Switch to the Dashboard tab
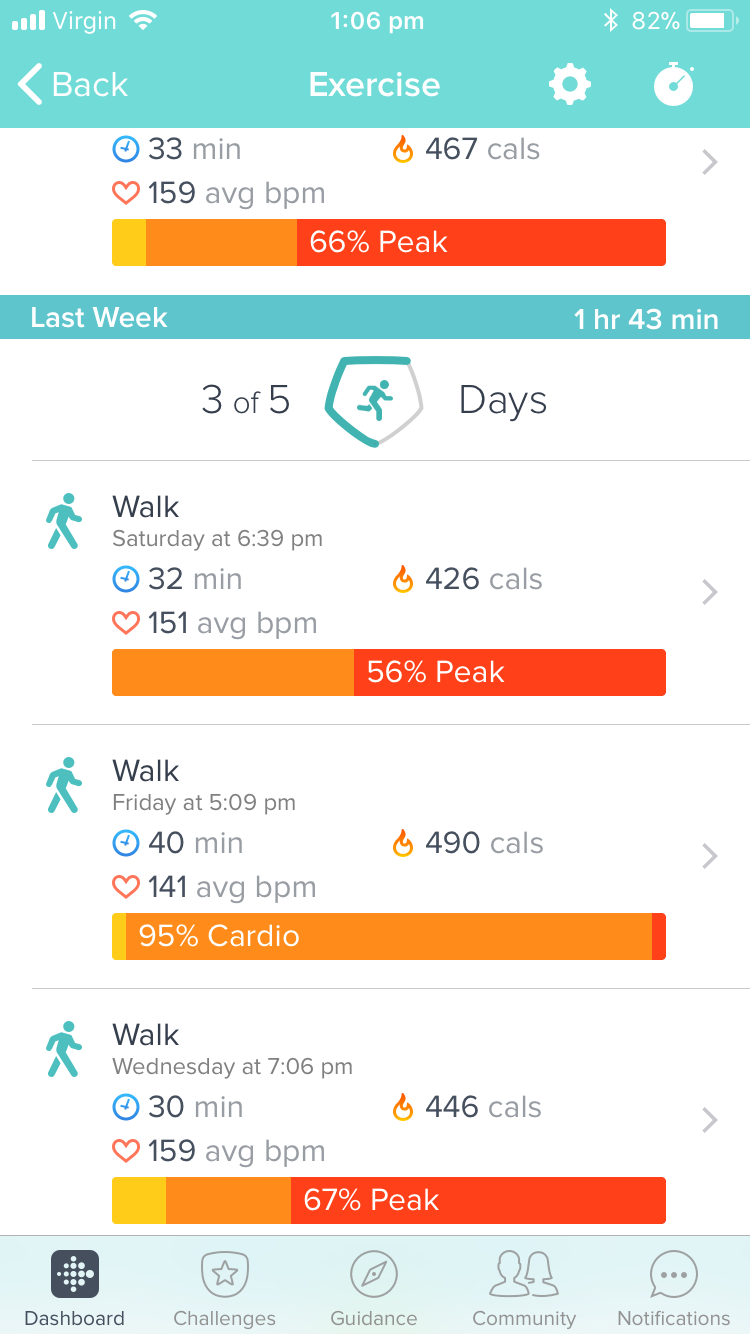The image size is (750, 1334). click(74, 1288)
